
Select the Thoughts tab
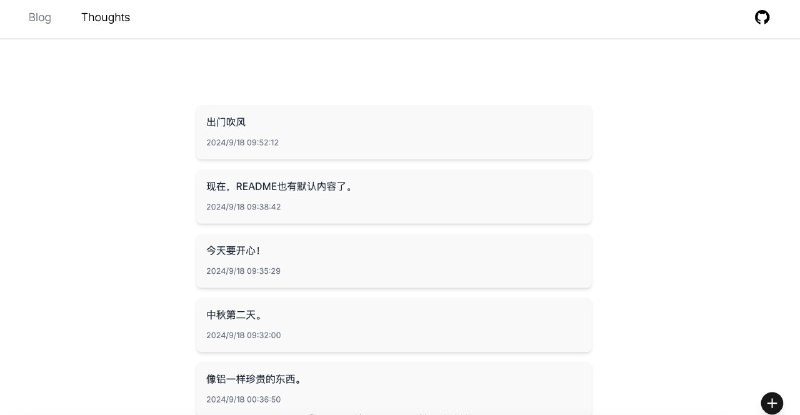pos(105,17)
